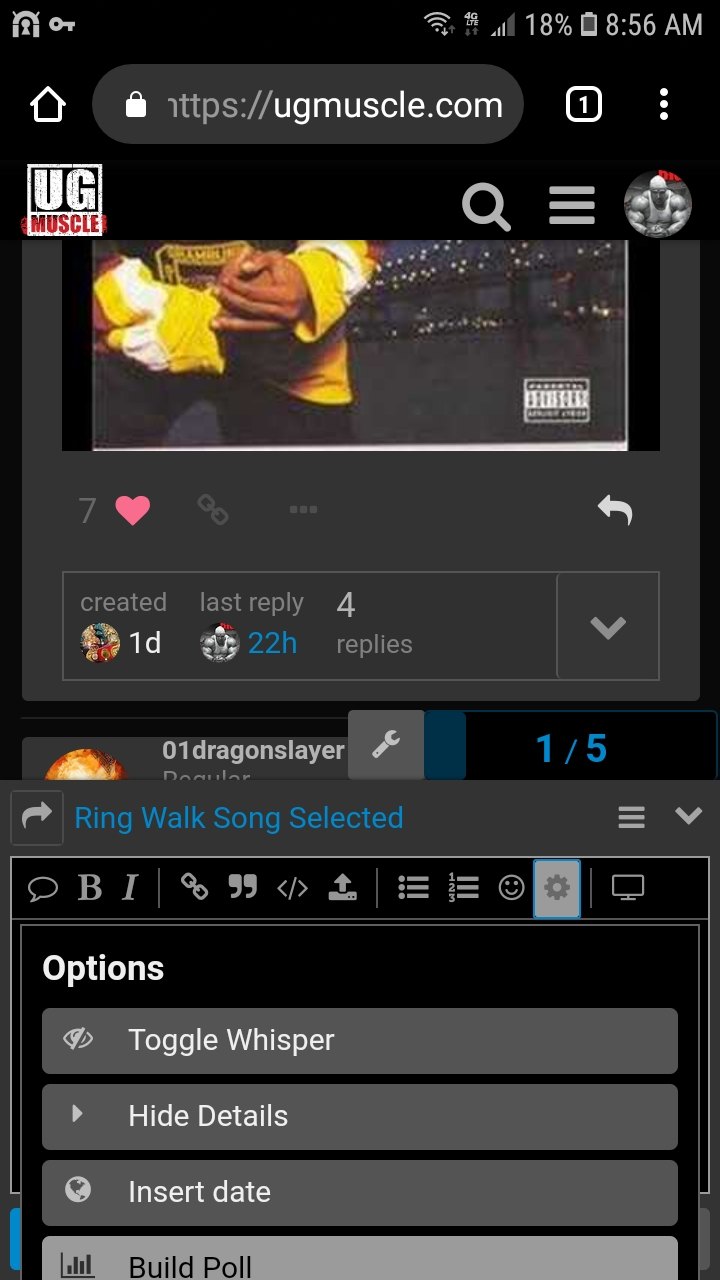The height and width of the screenshot is (1280, 720).
Task: Like the post with 7 hearts
Action: click(x=132, y=511)
